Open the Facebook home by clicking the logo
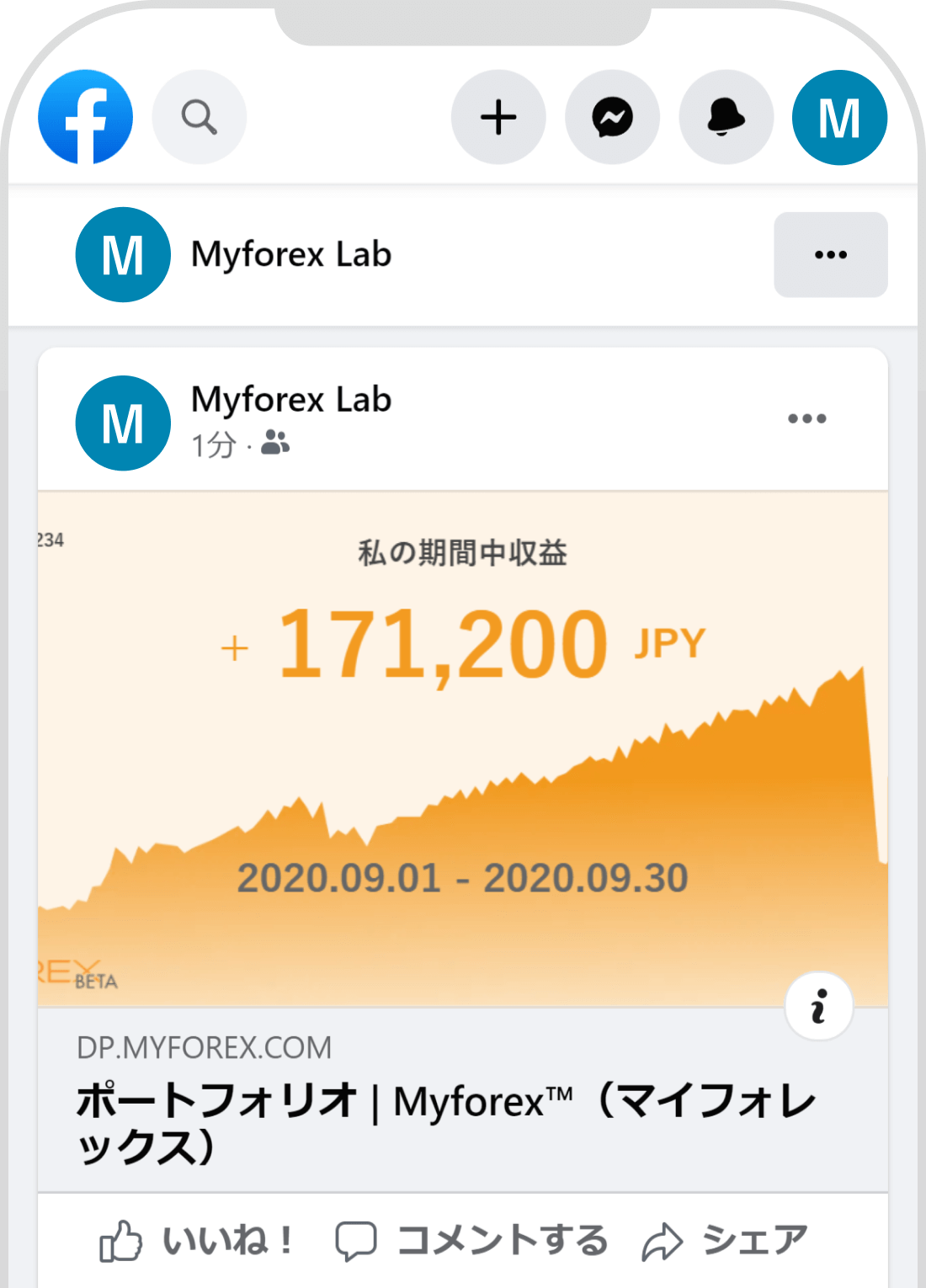 point(86,118)
